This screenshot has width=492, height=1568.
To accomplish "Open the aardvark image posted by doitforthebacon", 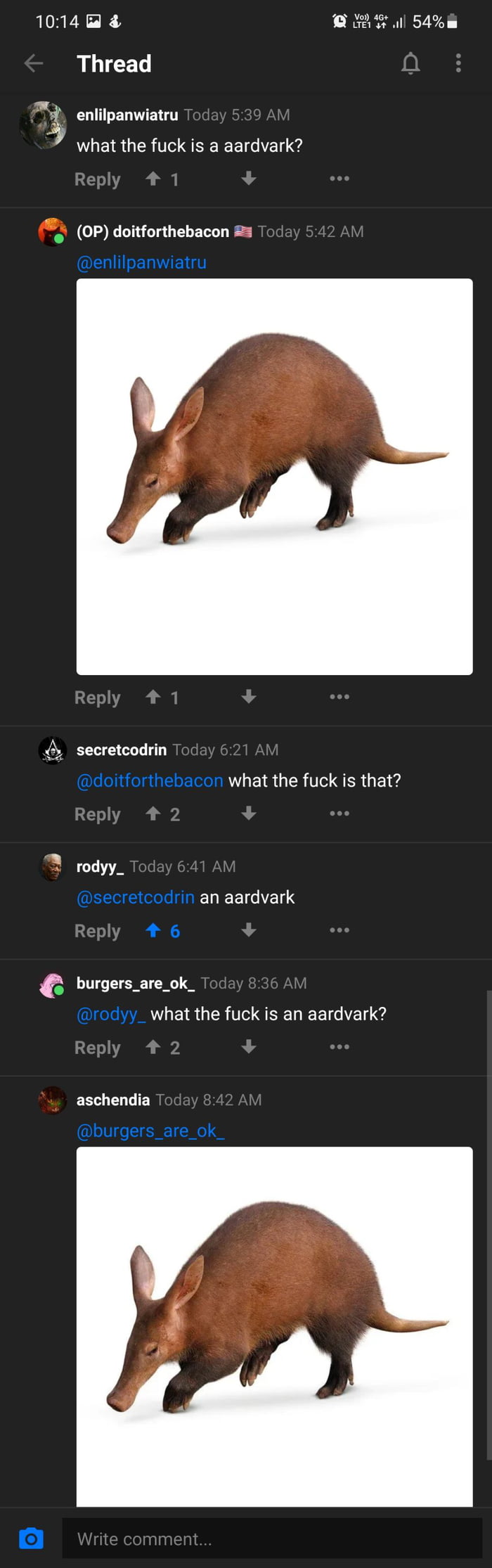I will (274, 476).
